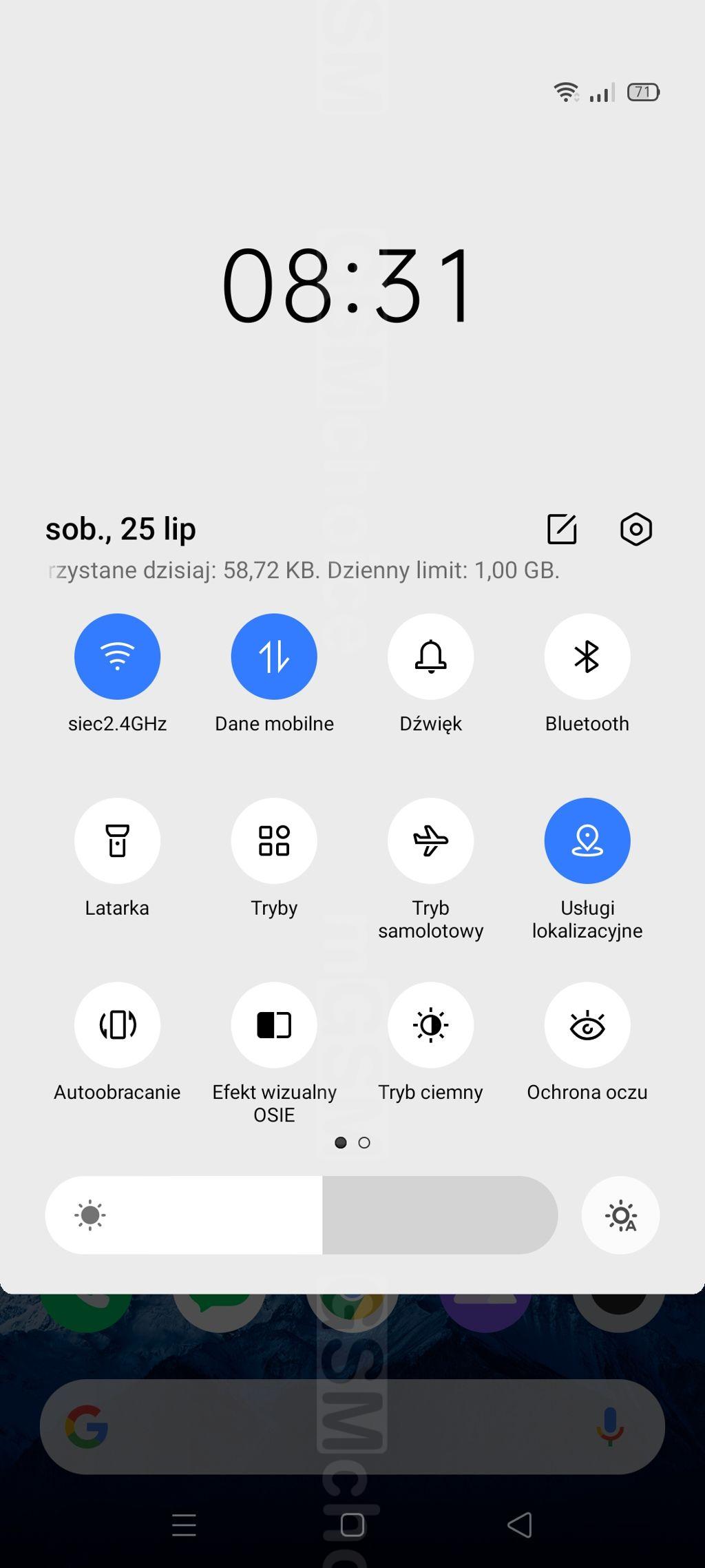Screen dimensions: 705x1568
Task: Open the edit tiles pencil icon
Action: (562, 529)
